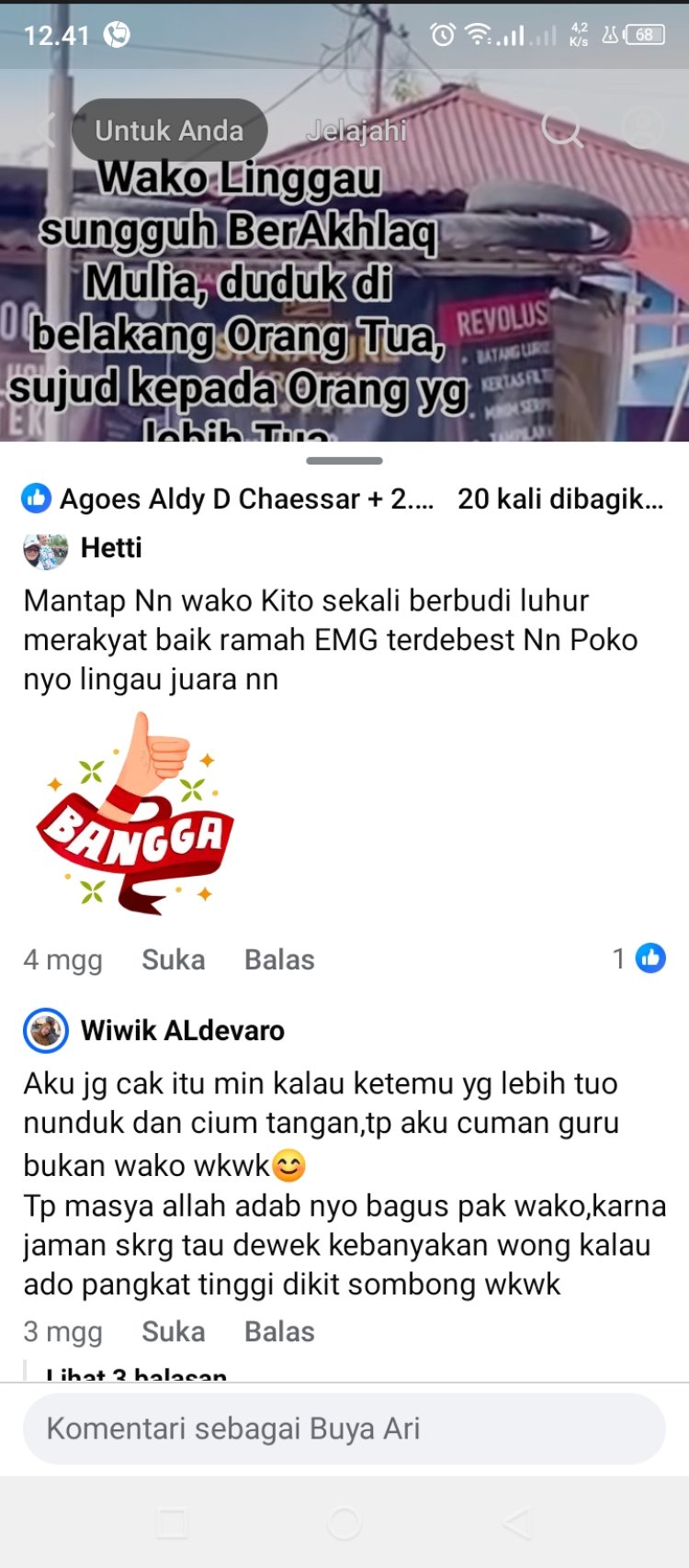The image size is (689, 1568).
Task: Tap the system back triangle
Action: [517, 1524]
